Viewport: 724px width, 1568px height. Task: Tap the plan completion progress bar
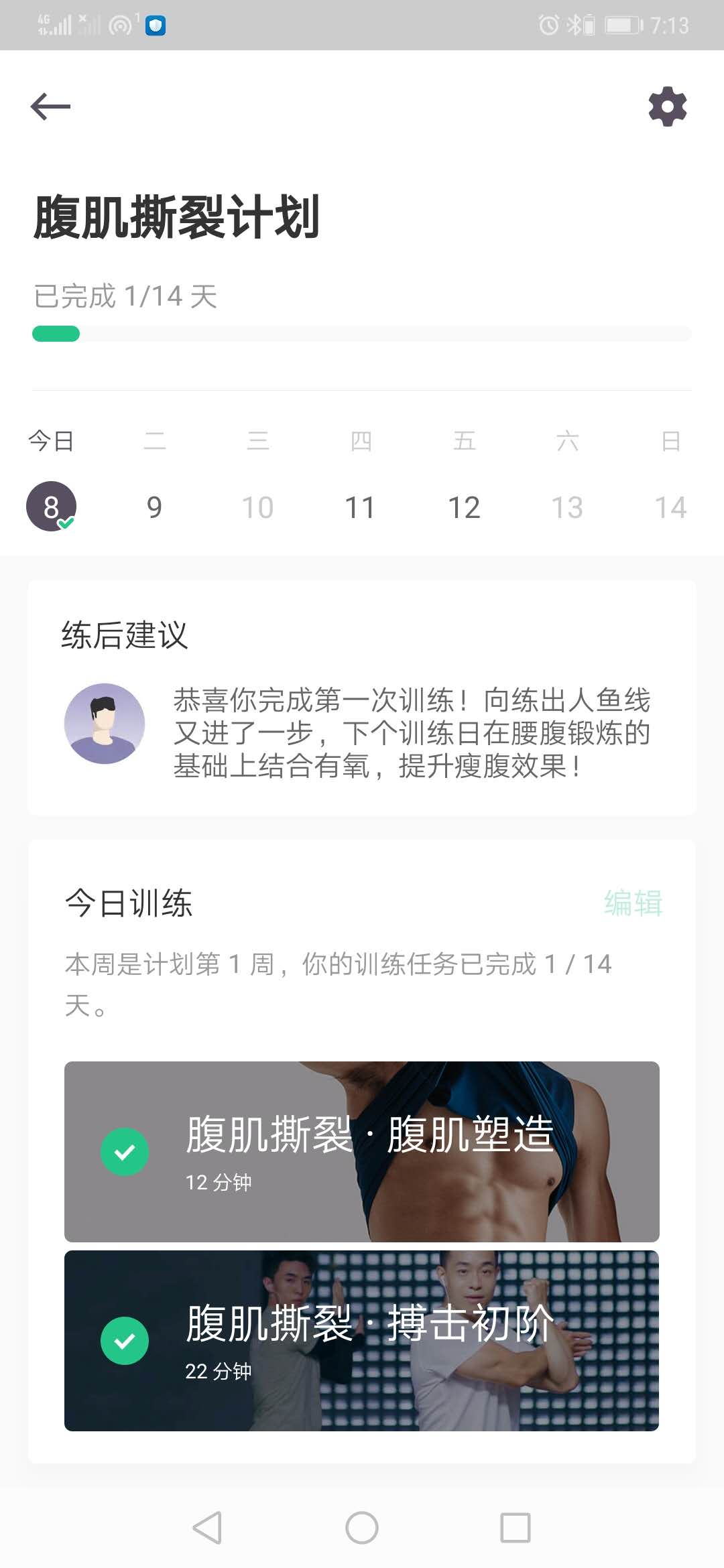coord(362,334)
